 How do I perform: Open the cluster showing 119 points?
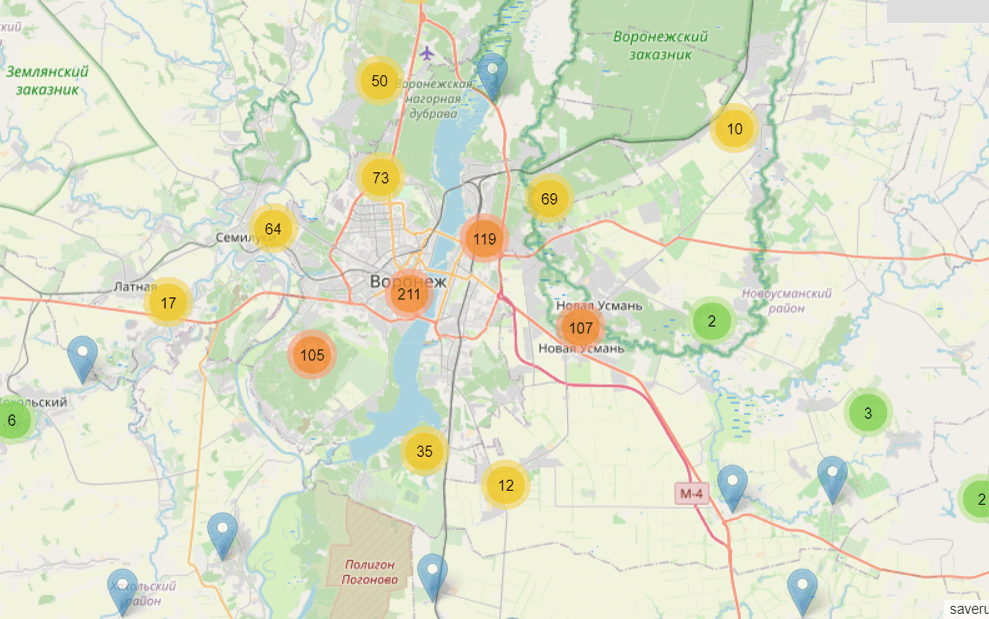click(485, 239)
